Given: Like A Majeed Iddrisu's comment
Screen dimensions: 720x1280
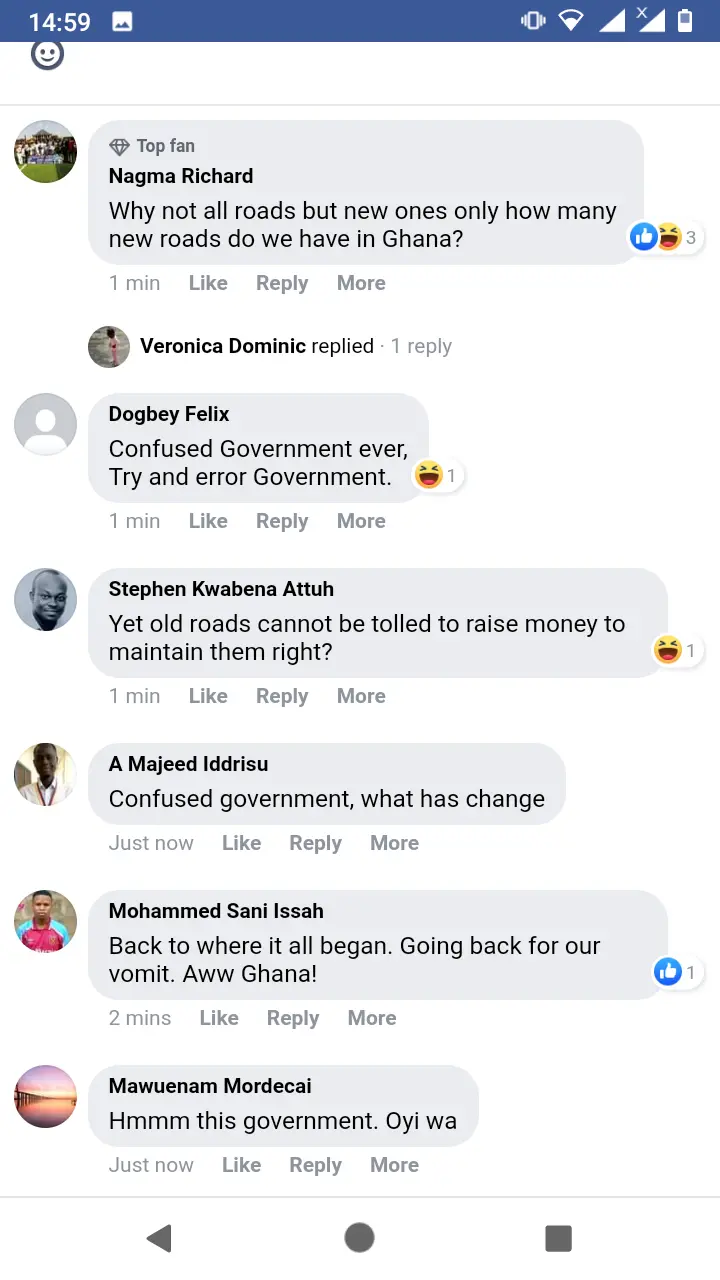Looking at the screenshot, I should [x=241, y=843].
